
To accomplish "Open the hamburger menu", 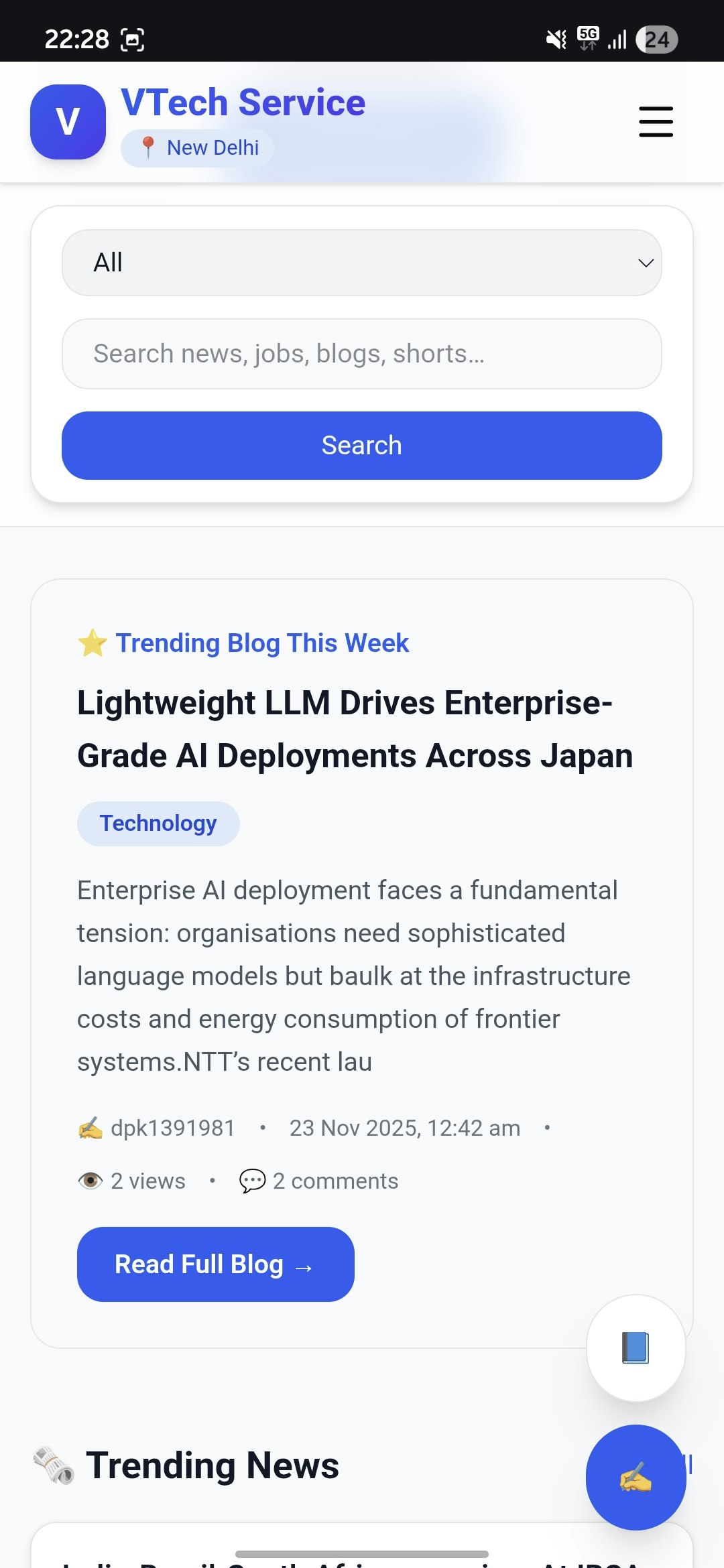I will coord(656,121).
